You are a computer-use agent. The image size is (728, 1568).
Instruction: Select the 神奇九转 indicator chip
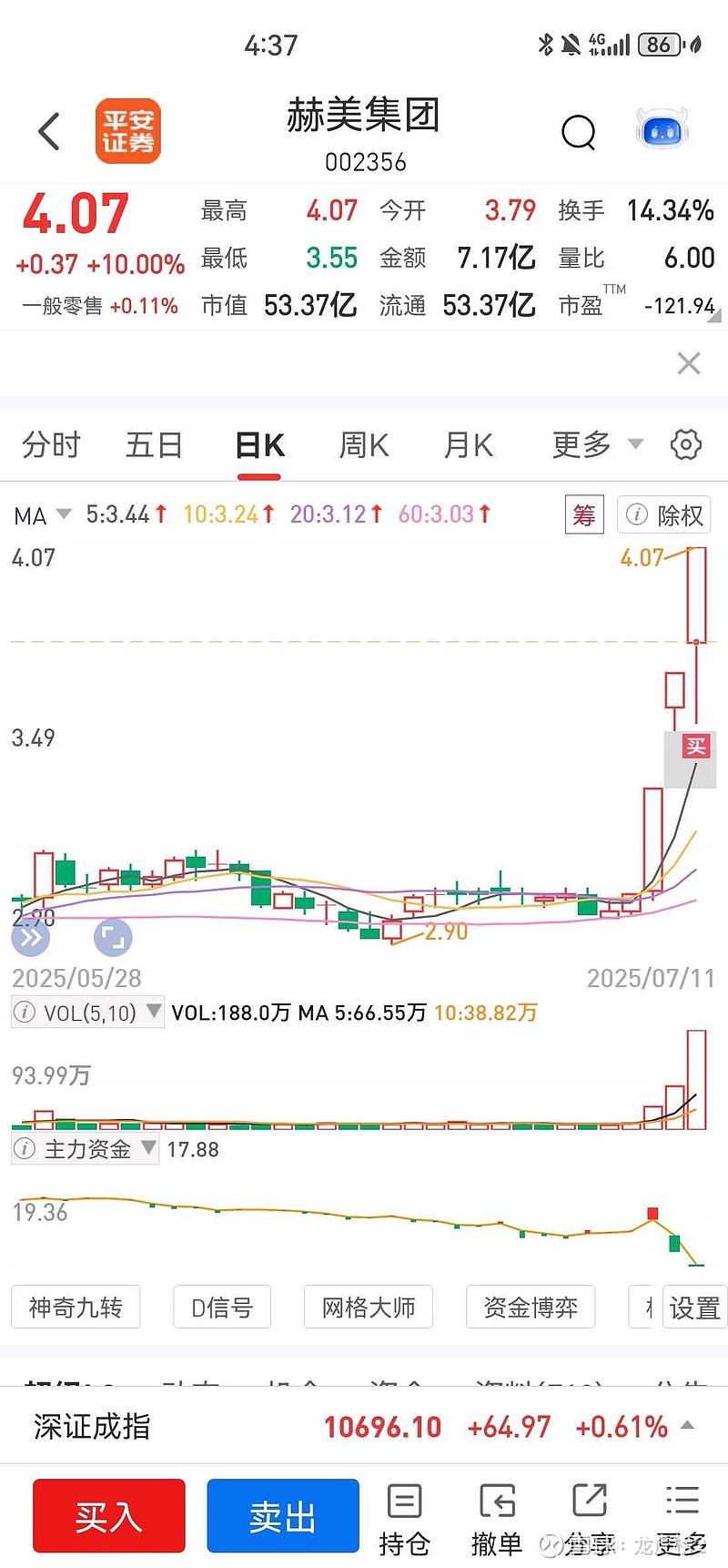[x=76, y=1308]
